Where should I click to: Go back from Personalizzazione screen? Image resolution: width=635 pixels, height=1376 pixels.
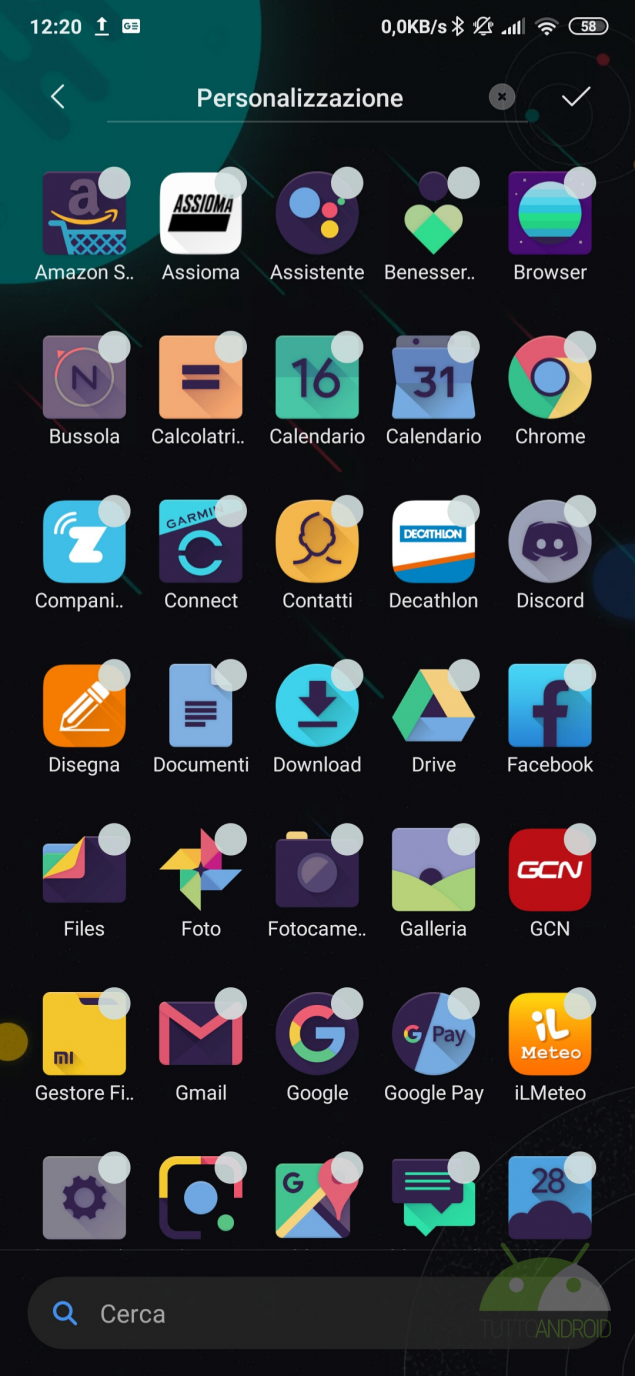58,97
